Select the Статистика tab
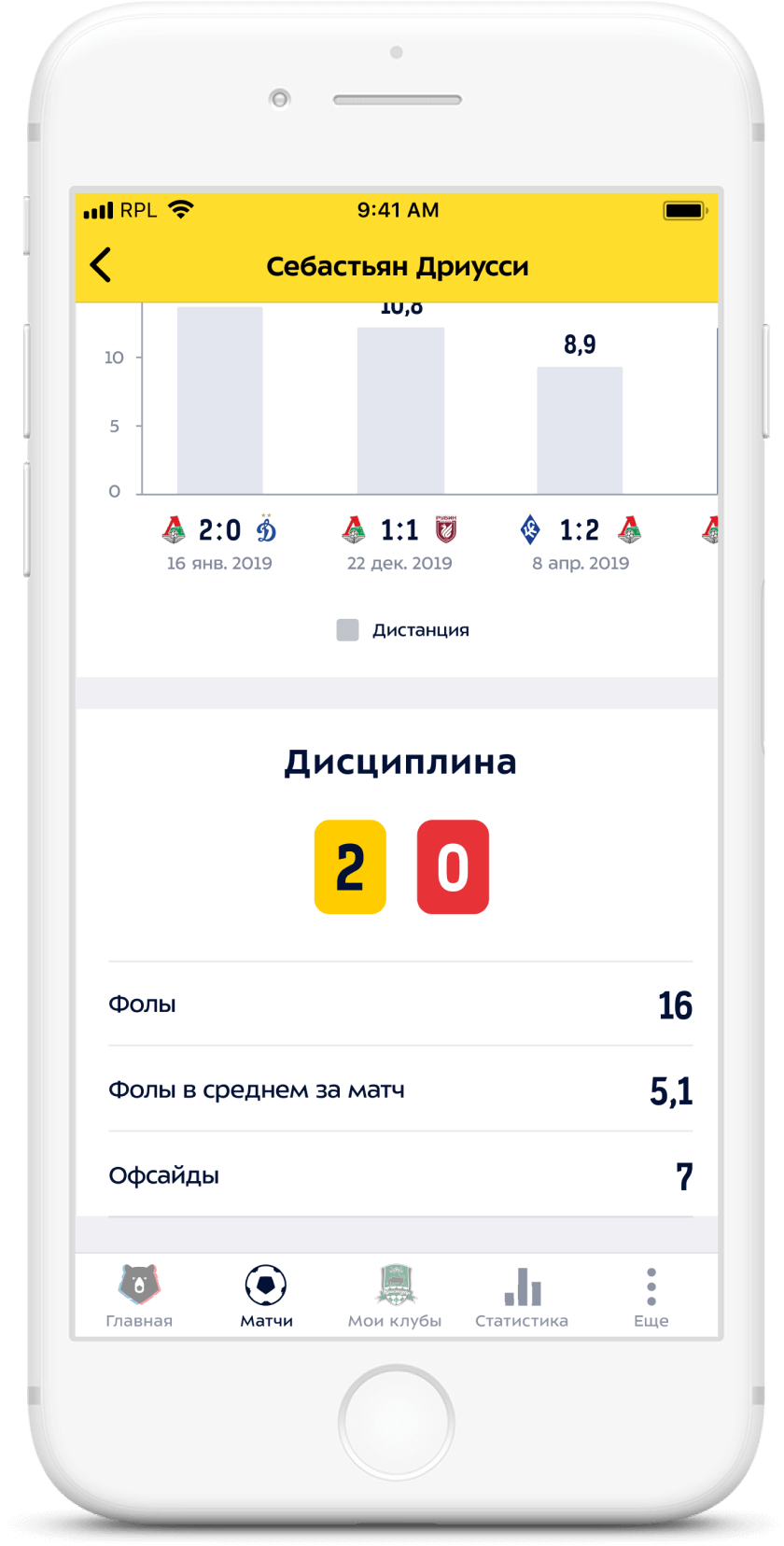The height and width of the screenshot is (1546, 784). 522,1296
